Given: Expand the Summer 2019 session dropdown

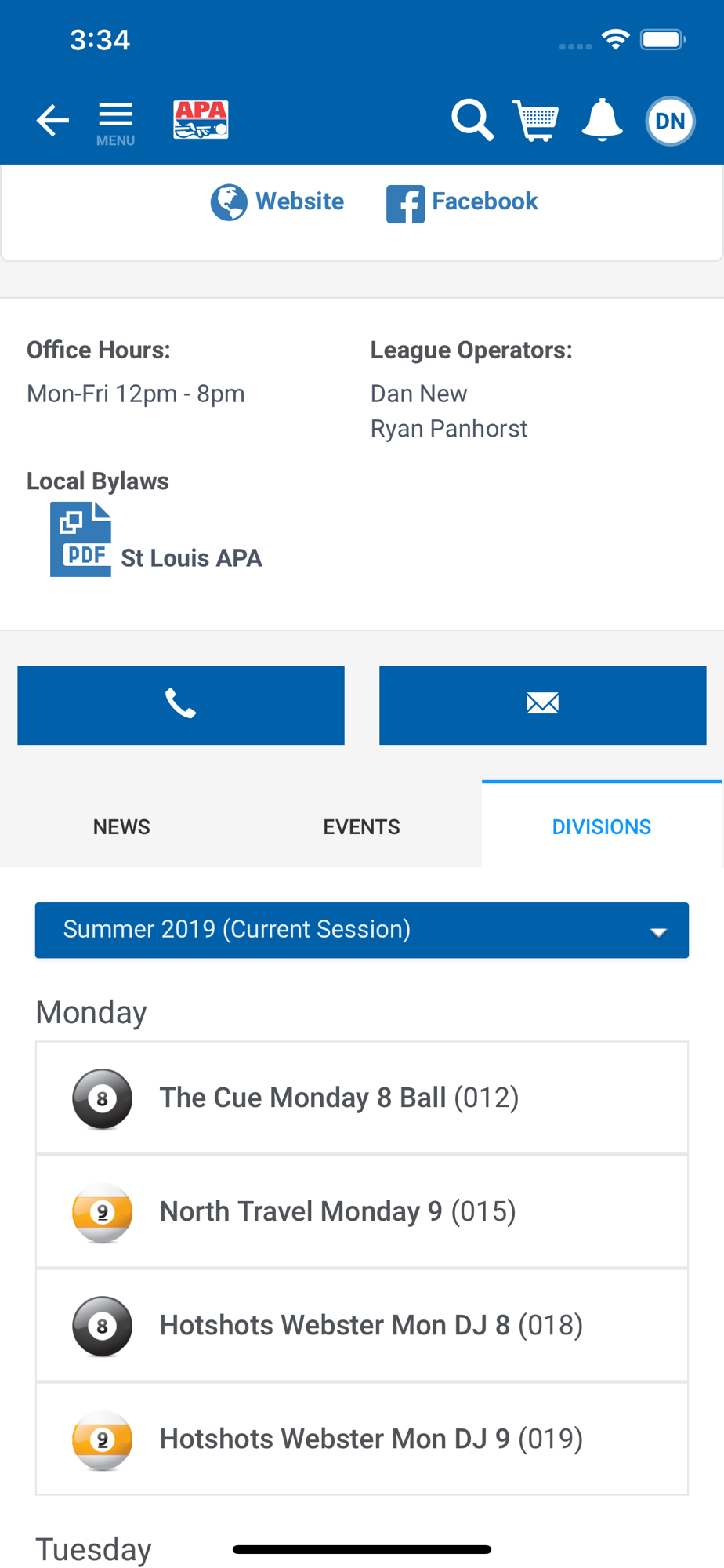Looking at the screenshot, I should tap(361, 930).
